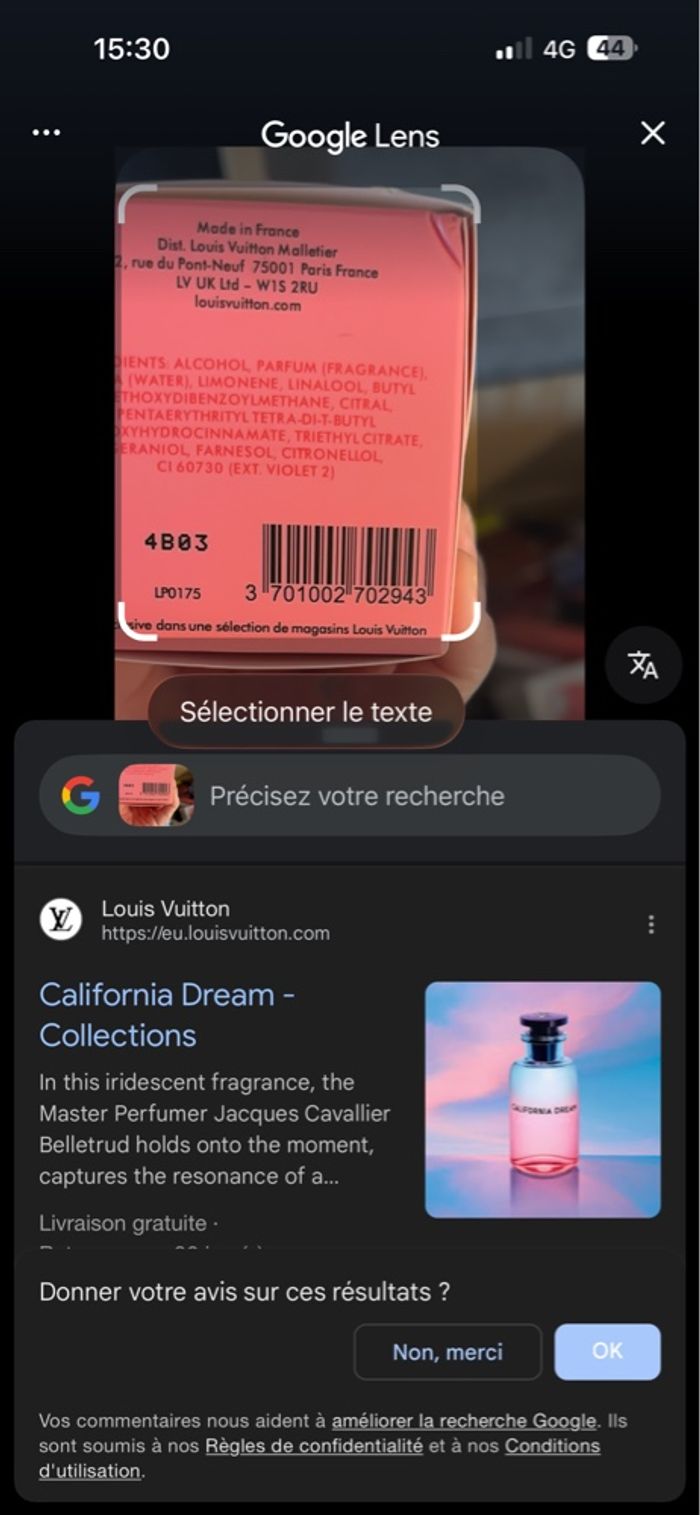This screenshot has height=1515, width=700.
Task: Tap Sélectionner le texte
Action: [306, 712]
